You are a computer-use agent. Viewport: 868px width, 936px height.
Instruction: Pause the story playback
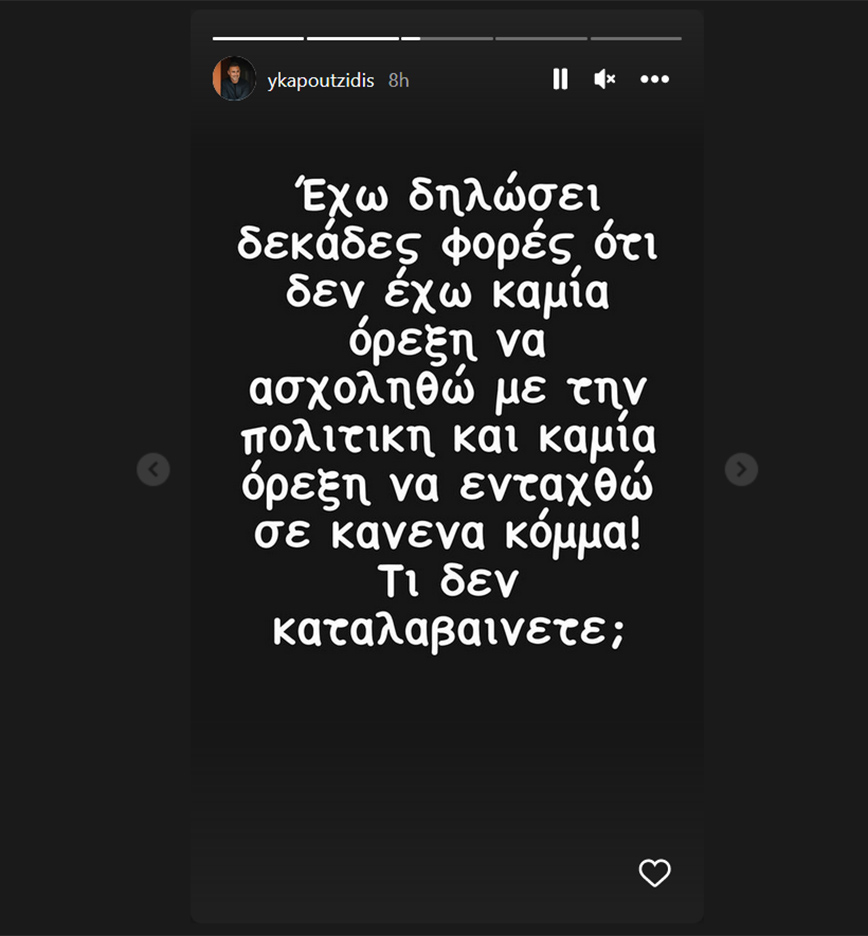tap(560, 79)
